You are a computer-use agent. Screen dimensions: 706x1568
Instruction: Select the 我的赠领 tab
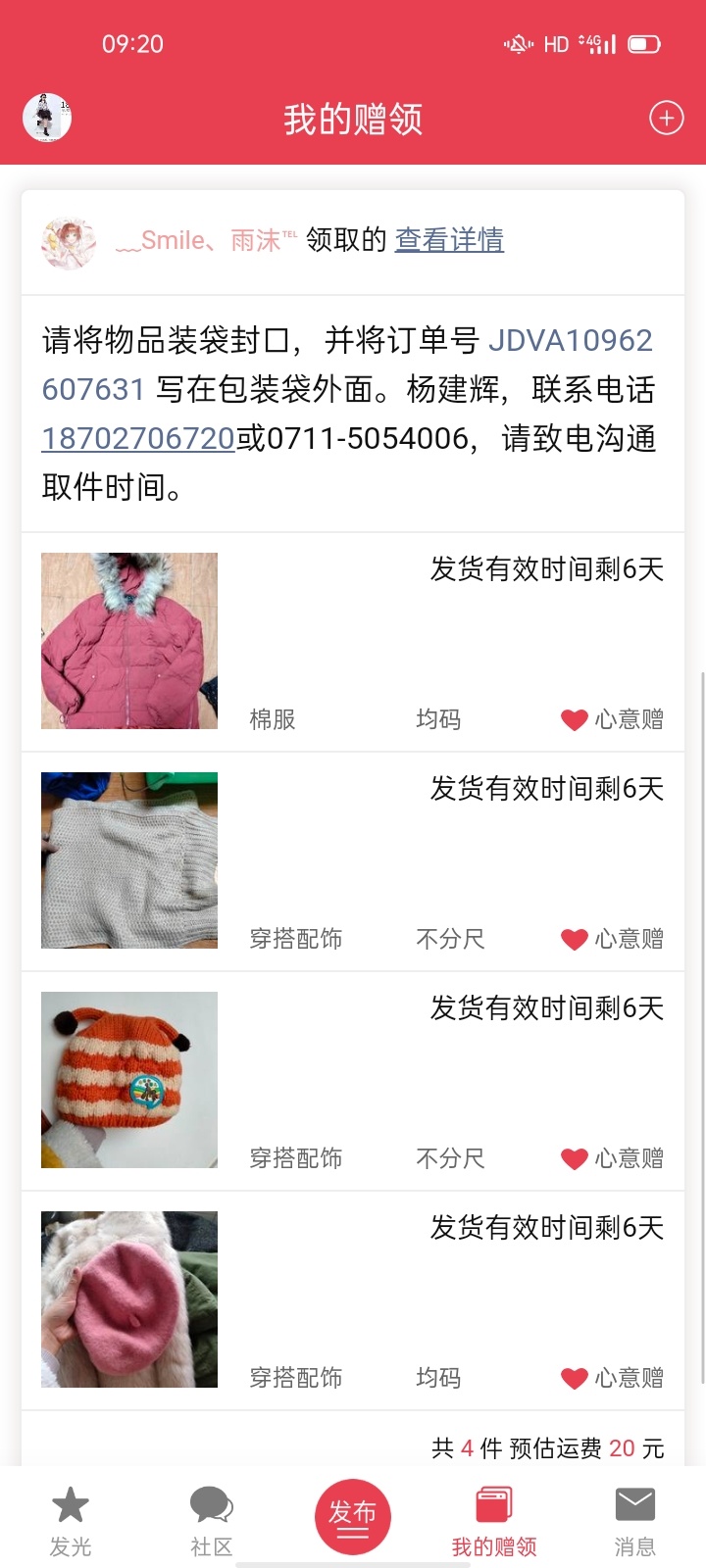tap(494, 1520)
